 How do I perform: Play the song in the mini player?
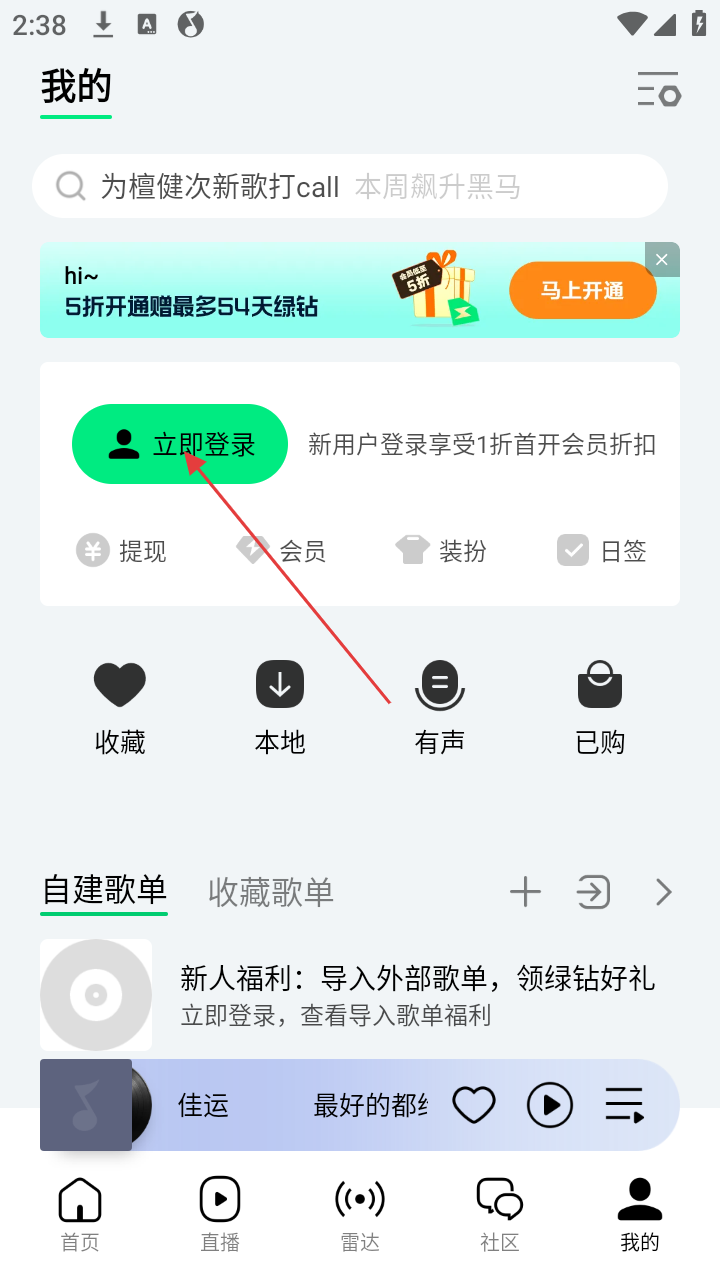[x=550, y=1105]
